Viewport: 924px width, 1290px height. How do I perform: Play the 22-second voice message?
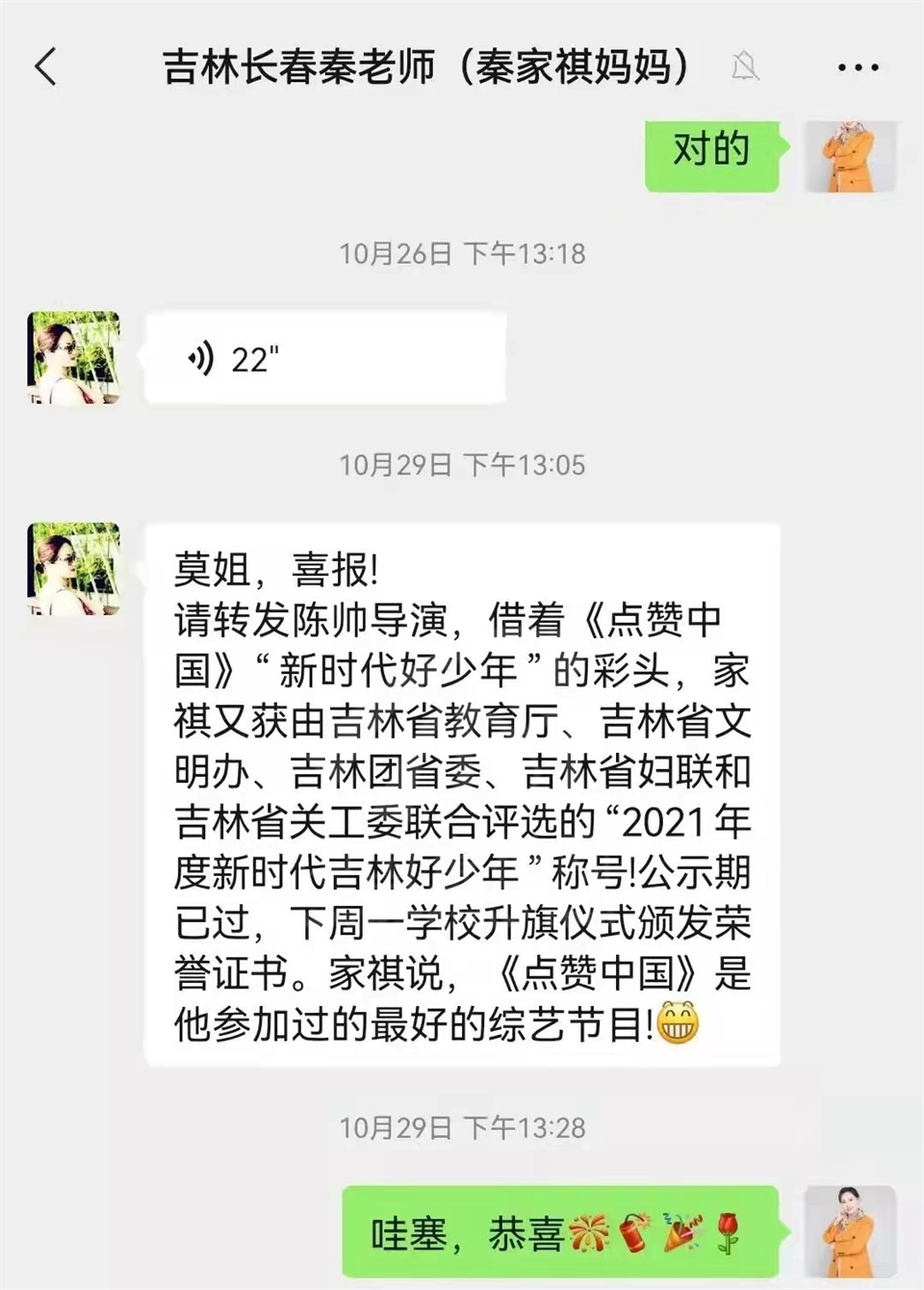(x=324, y=358)
